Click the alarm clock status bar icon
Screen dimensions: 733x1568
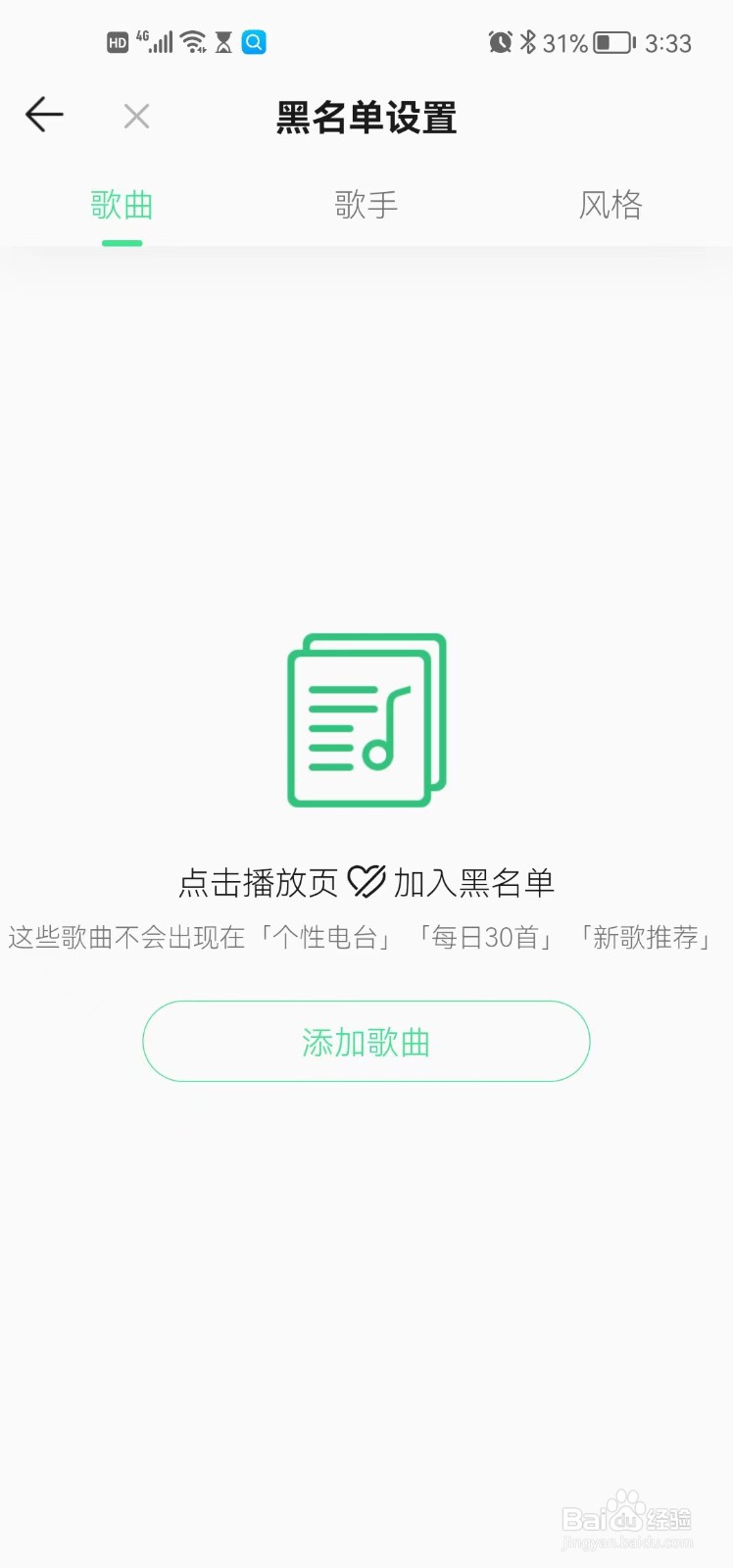point(501,41)
